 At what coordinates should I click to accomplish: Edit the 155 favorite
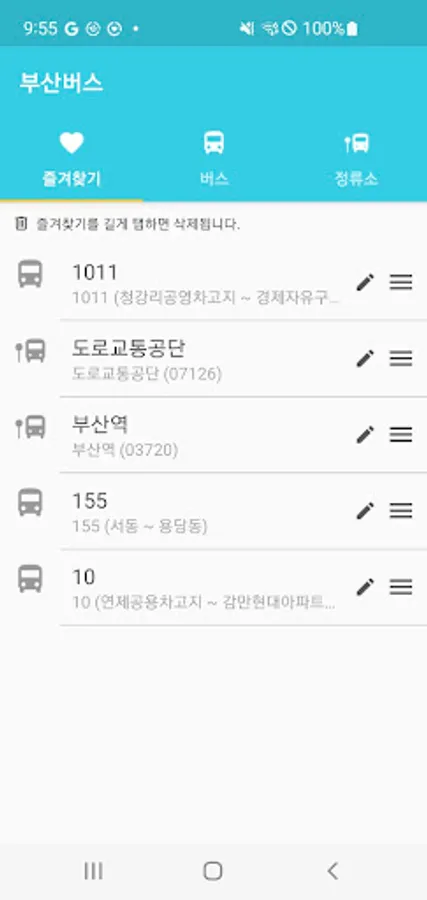coord(365,510)
